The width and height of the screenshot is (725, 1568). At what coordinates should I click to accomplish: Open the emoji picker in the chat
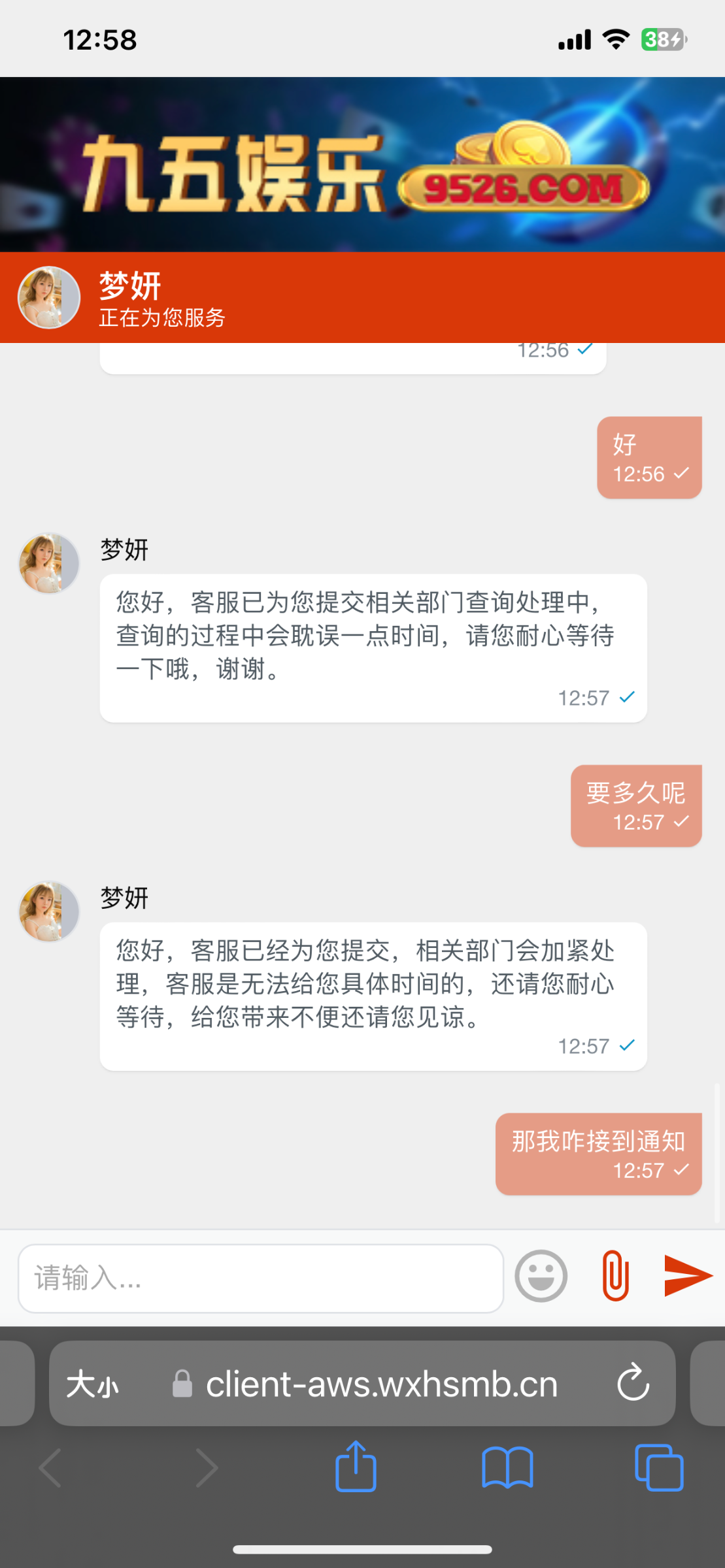coord(541,1275)
